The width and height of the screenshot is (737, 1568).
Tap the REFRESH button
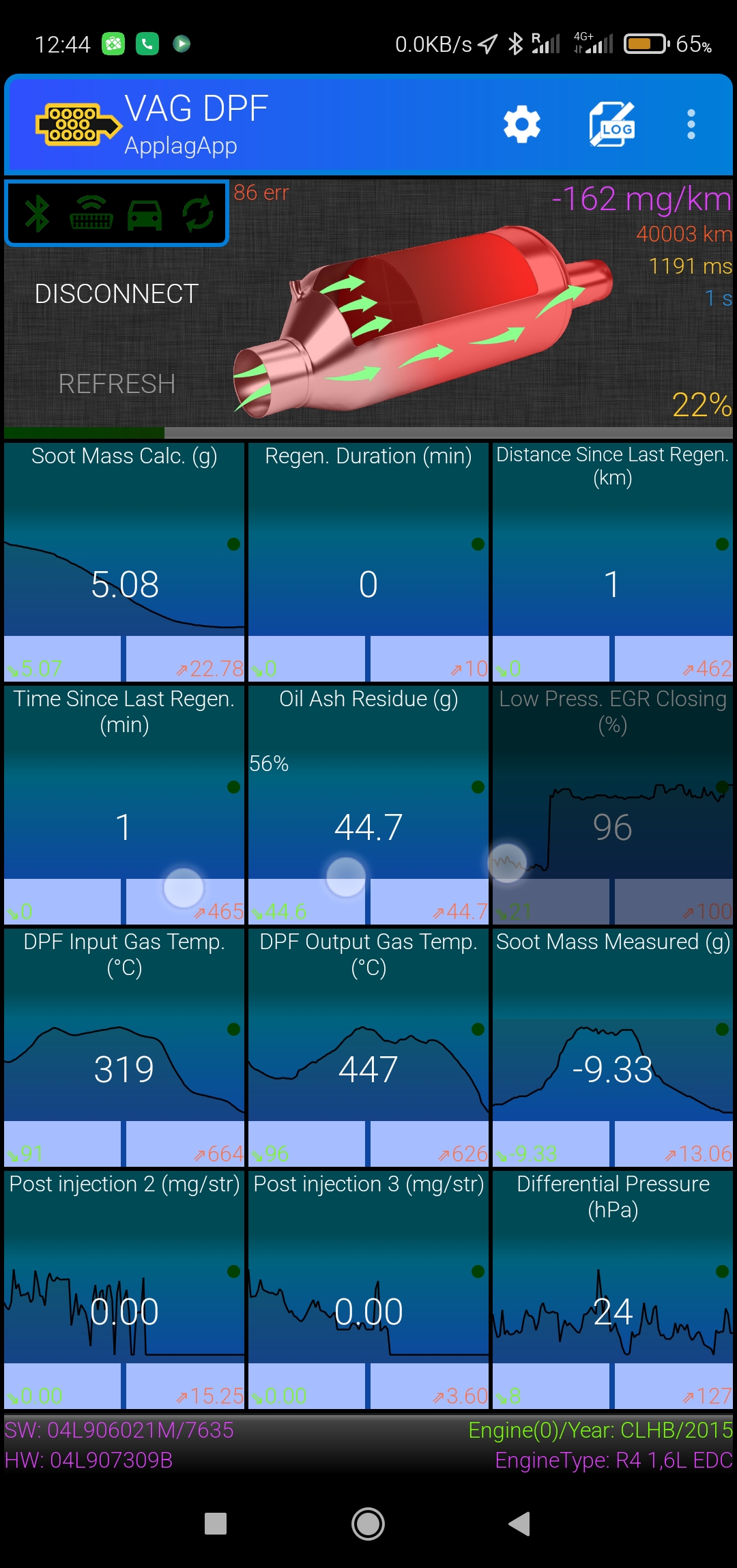click(117, 384)
